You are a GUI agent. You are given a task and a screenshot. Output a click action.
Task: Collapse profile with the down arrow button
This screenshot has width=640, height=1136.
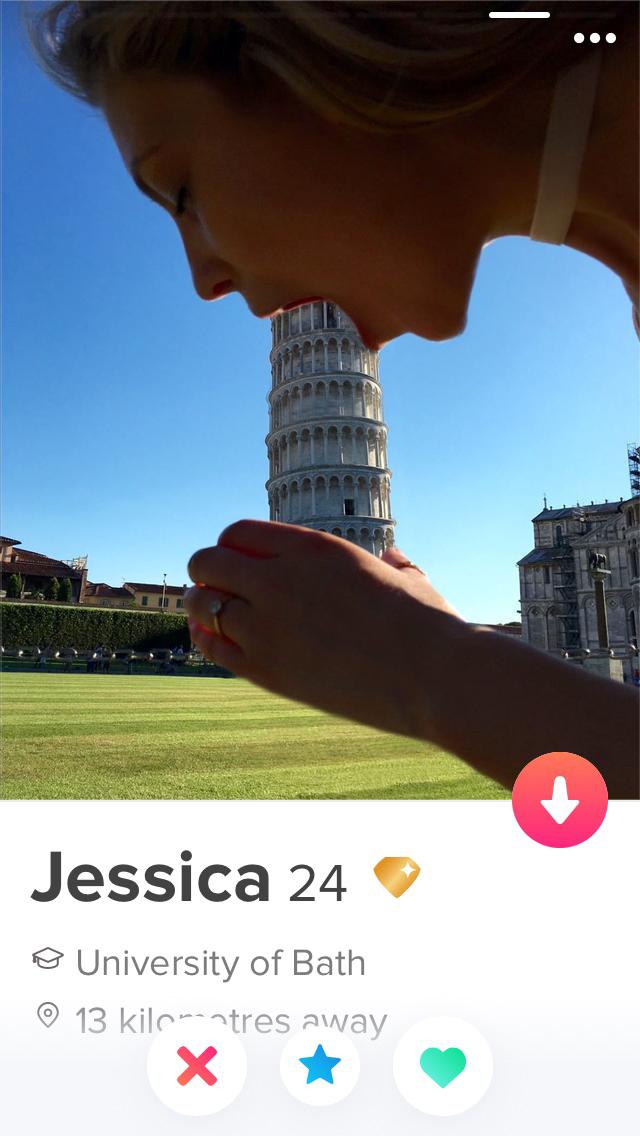tap(560, 800)
